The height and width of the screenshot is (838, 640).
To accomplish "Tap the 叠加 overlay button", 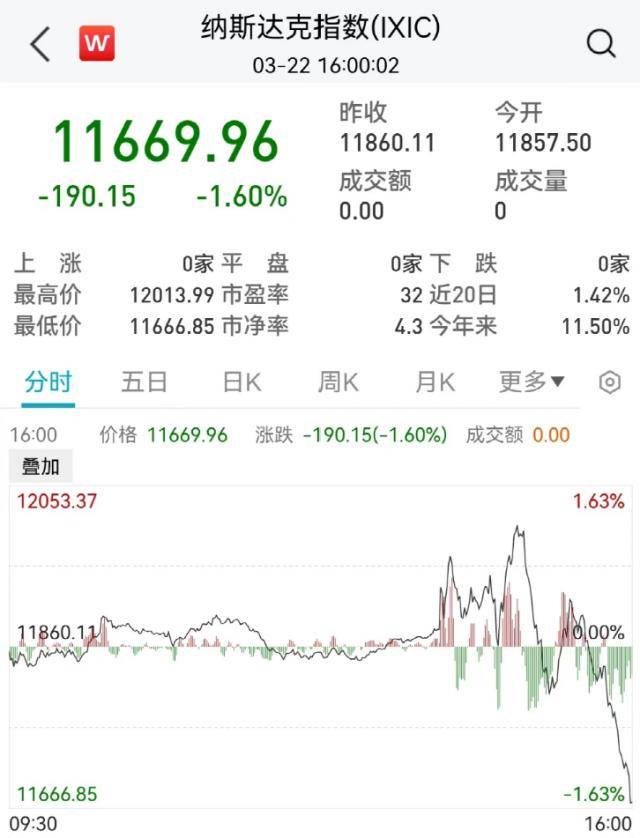I will coord(41,467).
